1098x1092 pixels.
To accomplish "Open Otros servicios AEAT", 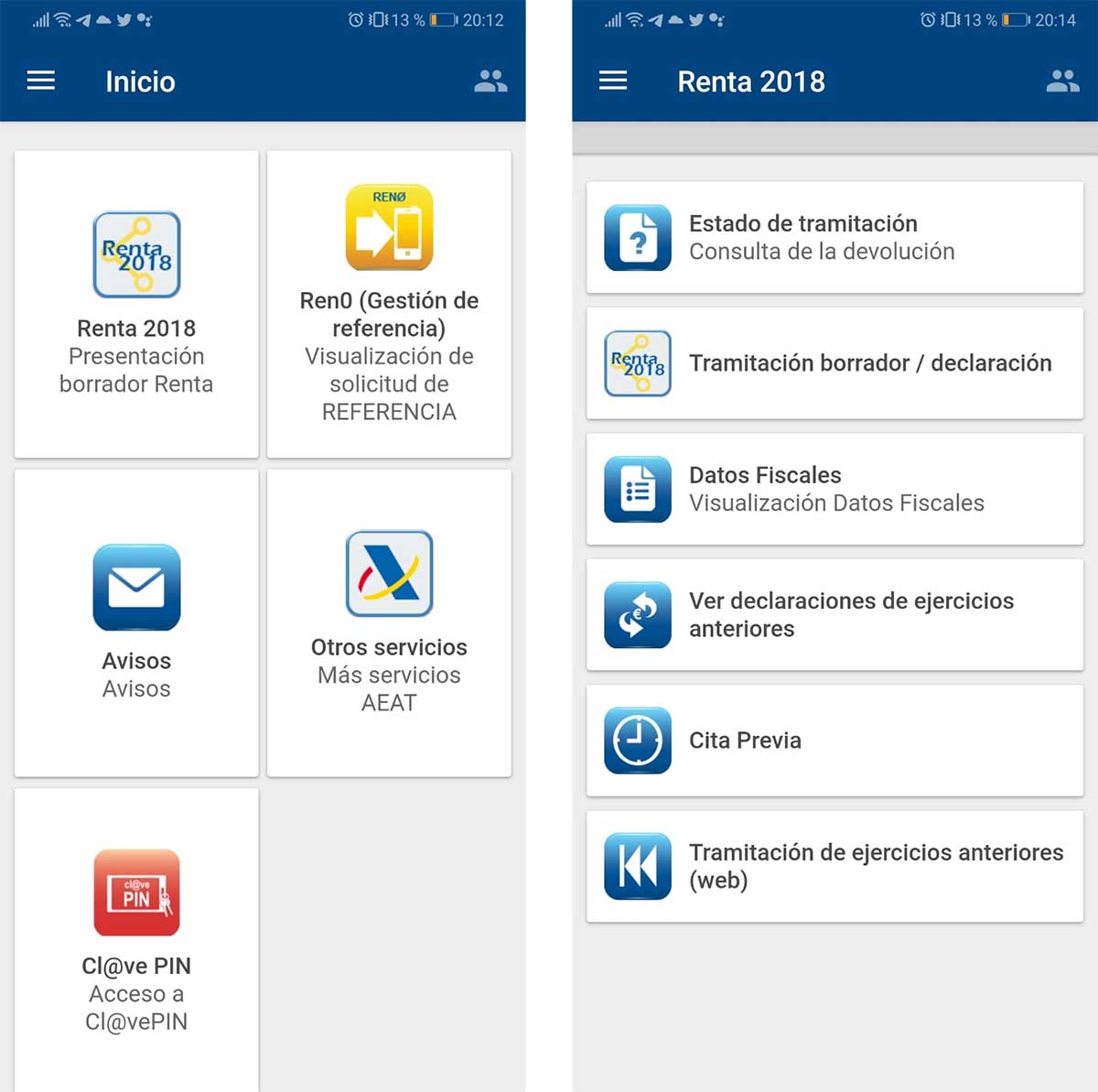I will tap(389, 622).
